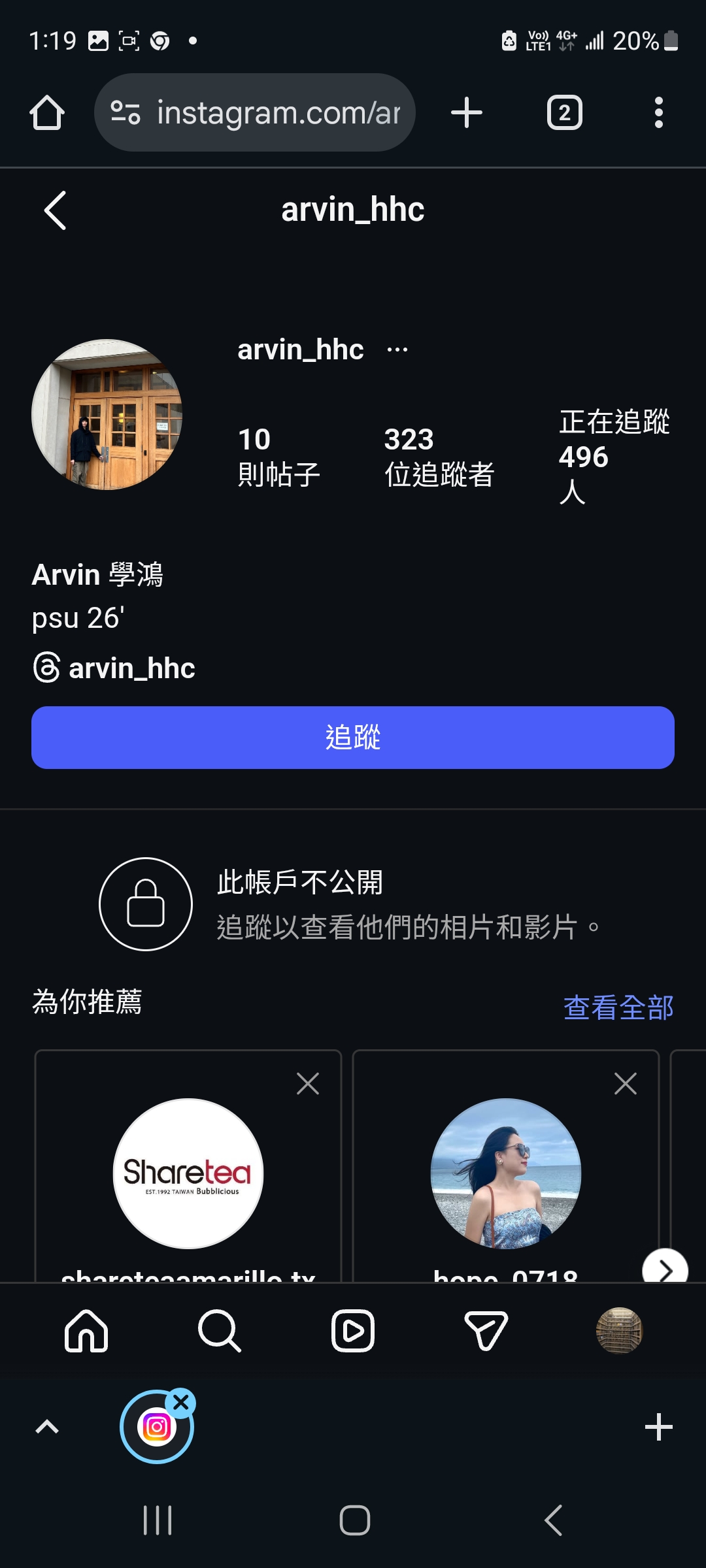The height and width of the screenshot is (1568, 706).
Task: Show next suggested accounts with arrow
Action: [665, 1269]
